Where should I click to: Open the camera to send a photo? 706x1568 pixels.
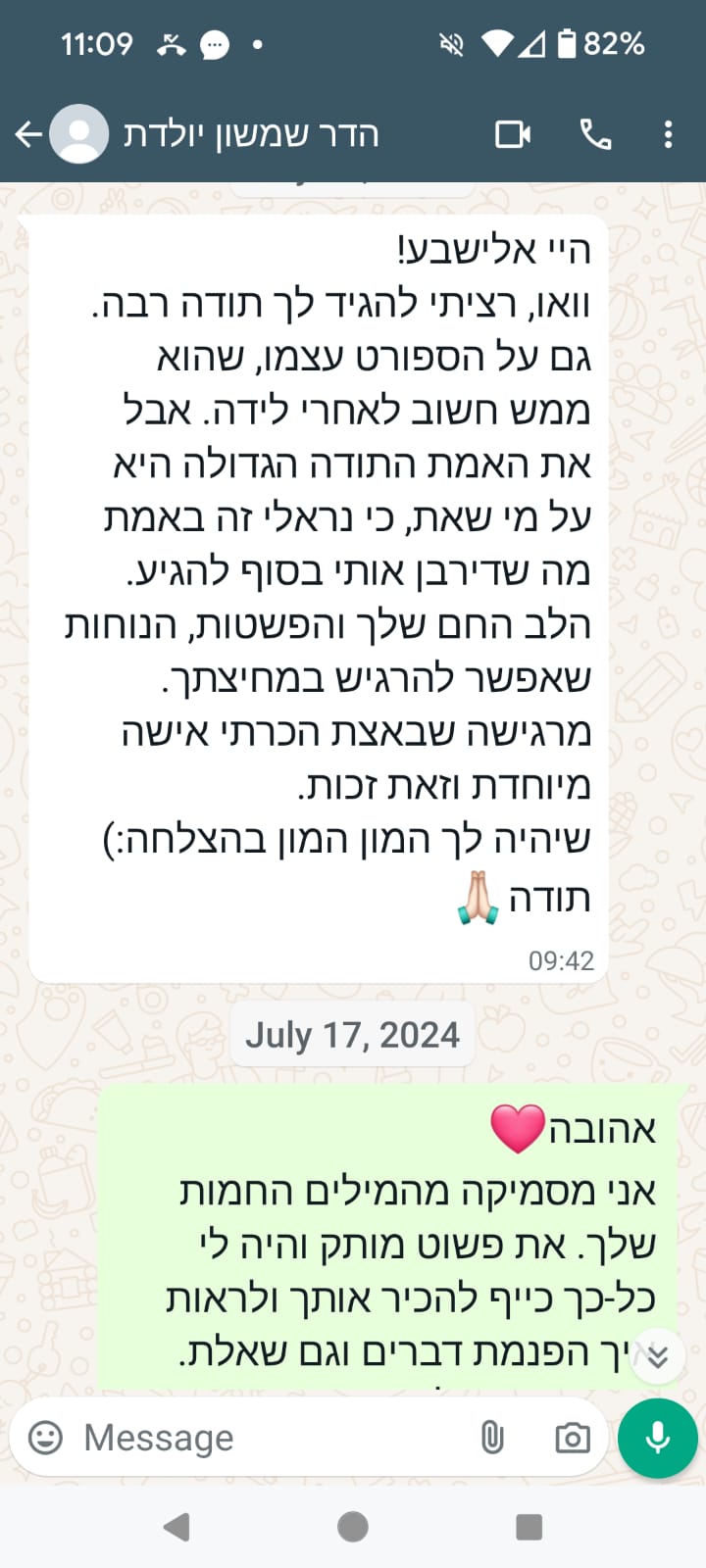pos(572,1438)
